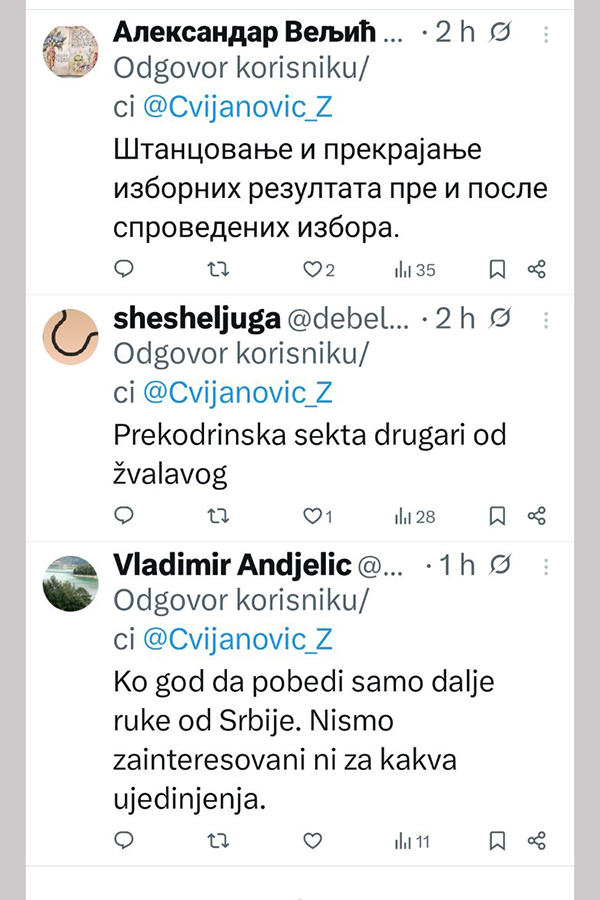The height and width of the screenshot is (900, 600).
Task: Reply to Vladimir Andjelic's tweet
Action: [x=124, y=841]
